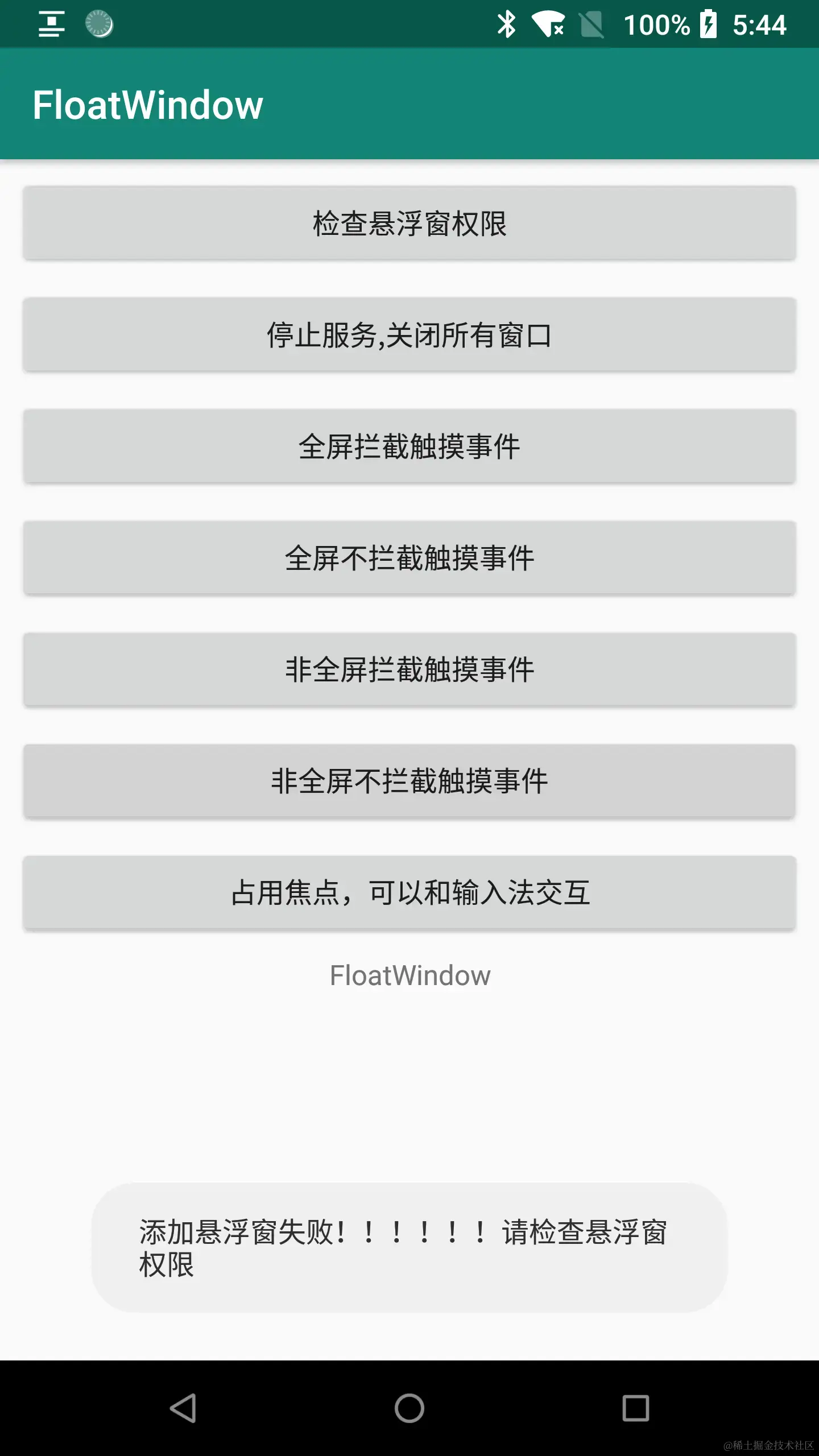Open recent apps from navigation bar
The height and width of the screenshot is (1456, 819).
635,1408
